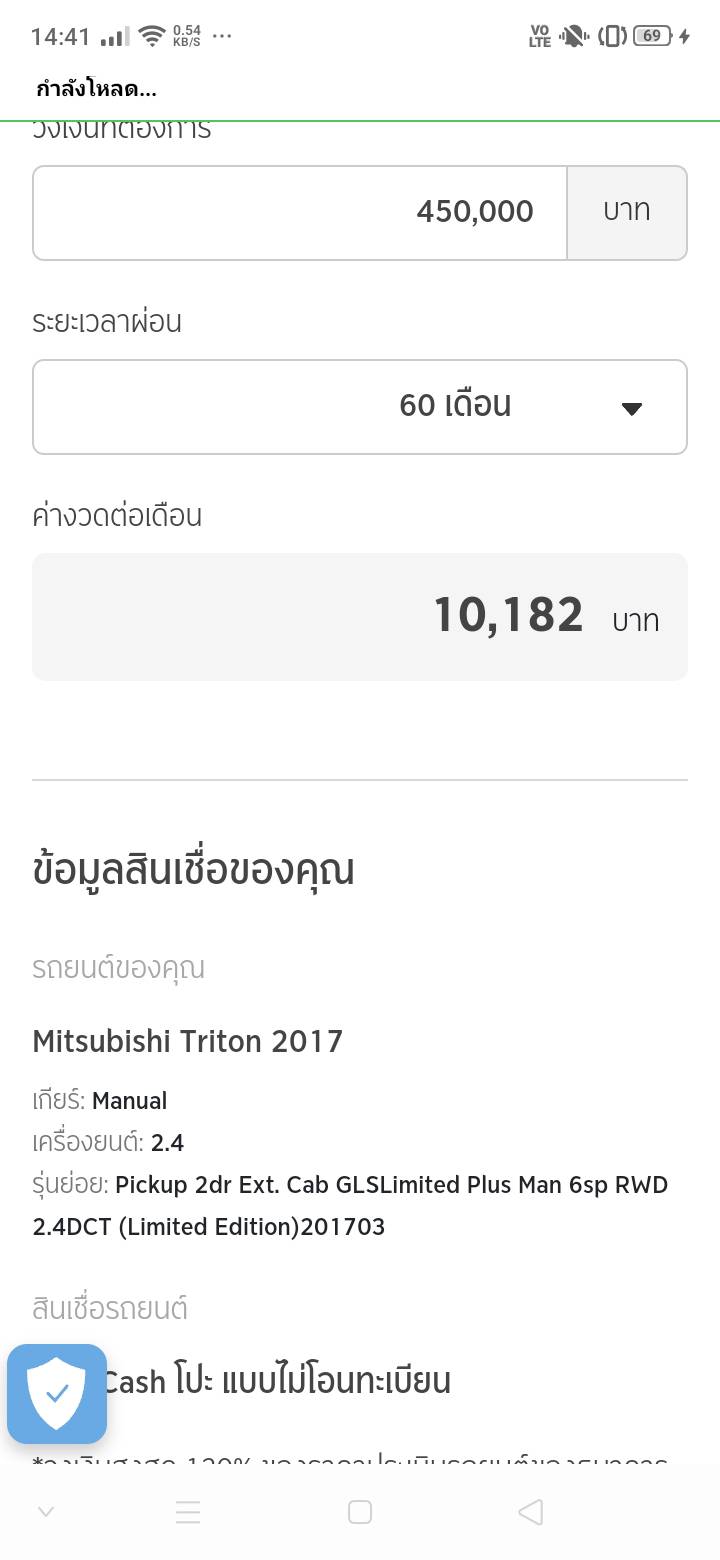This screenshot has height=1560, width=720.
Task: Go back using the system back button
Action: tap(531, 1512)
